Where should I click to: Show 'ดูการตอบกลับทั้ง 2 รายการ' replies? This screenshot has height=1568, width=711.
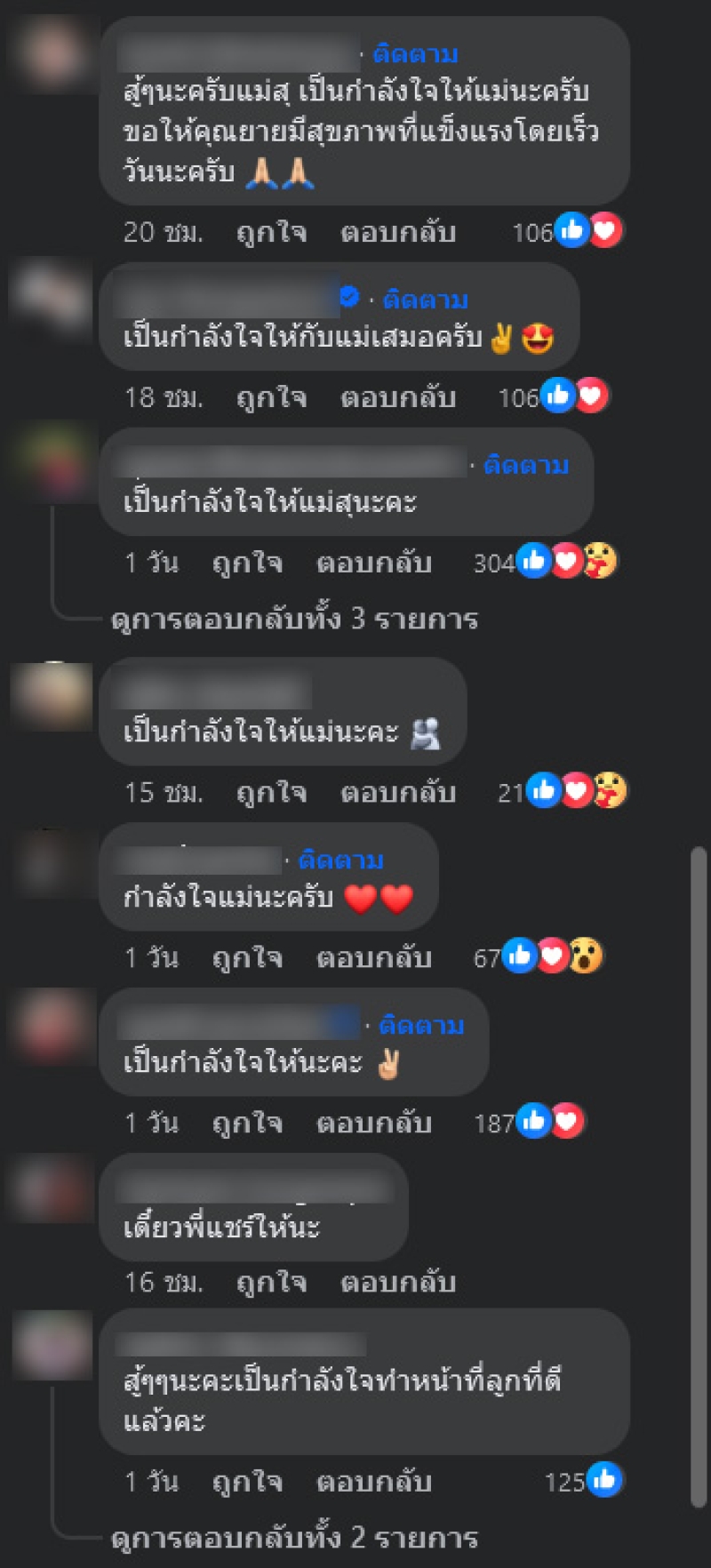(294, 1538)
